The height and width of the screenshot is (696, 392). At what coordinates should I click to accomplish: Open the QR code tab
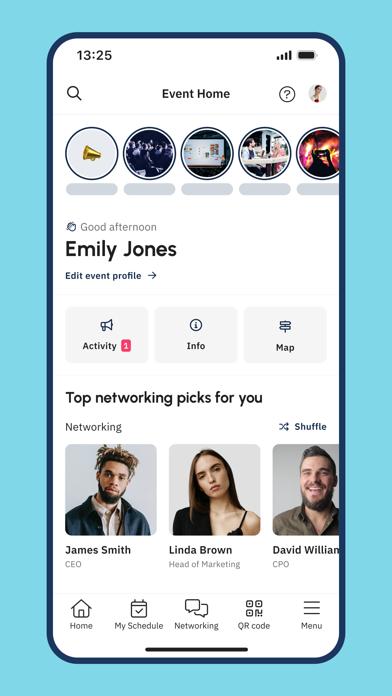tap(254, 614)
